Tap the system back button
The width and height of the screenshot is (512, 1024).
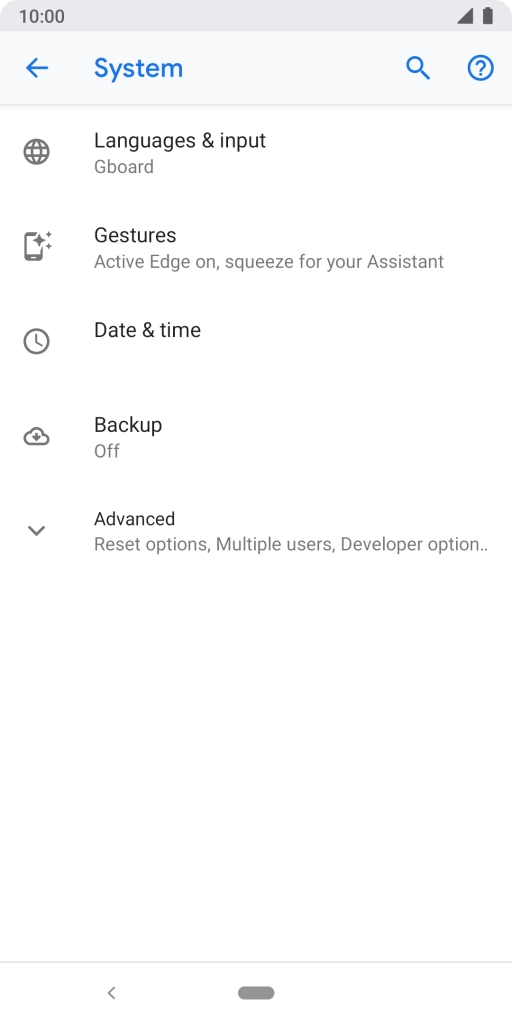coord(111,993)
